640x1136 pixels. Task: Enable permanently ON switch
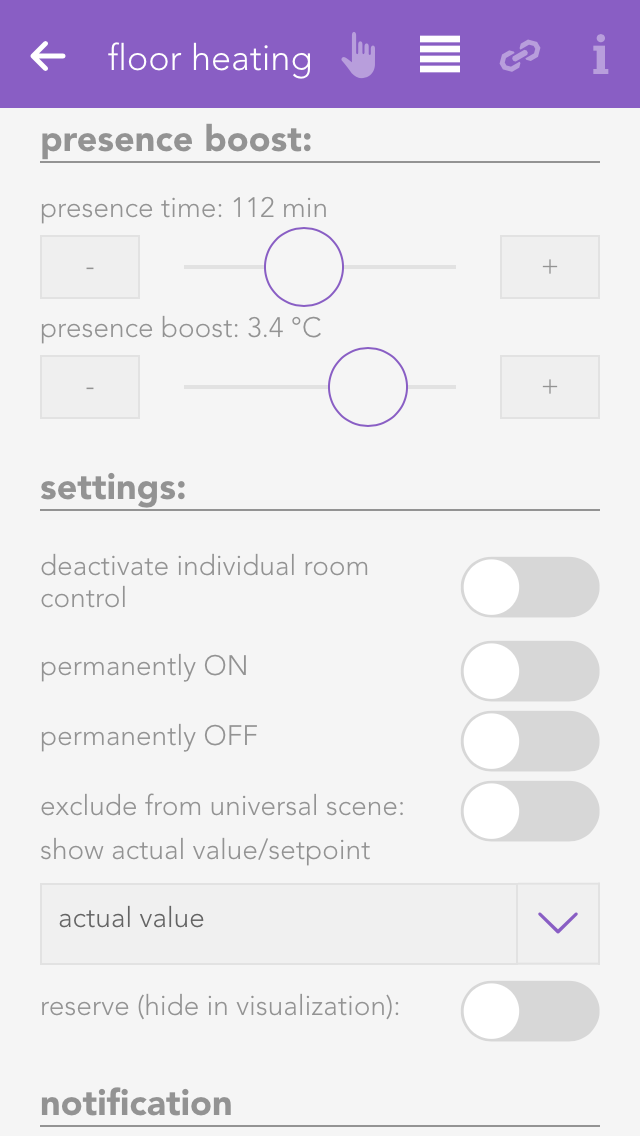pos(530,671)
